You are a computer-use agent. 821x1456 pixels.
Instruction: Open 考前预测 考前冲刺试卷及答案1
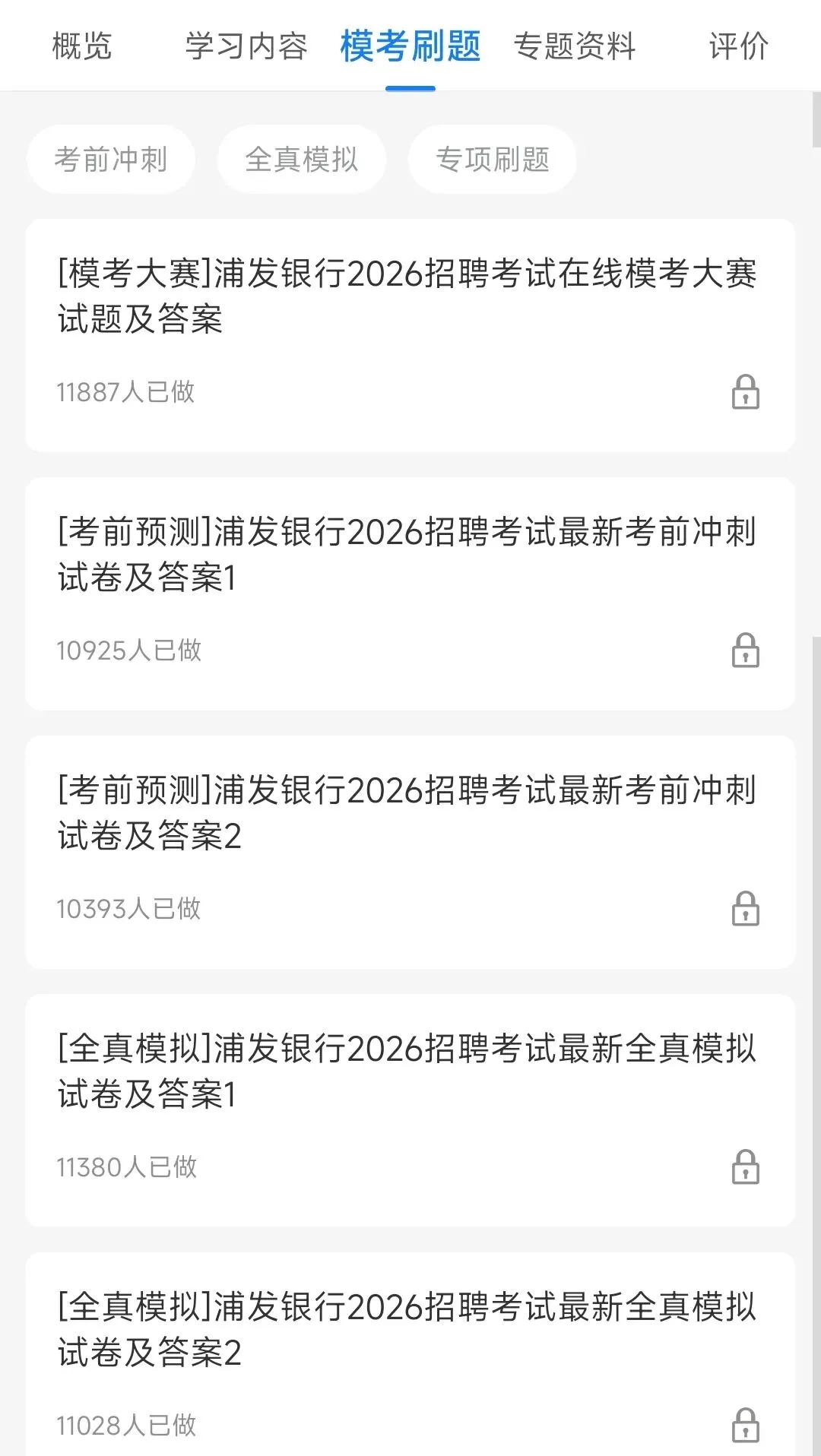point(410,593)
